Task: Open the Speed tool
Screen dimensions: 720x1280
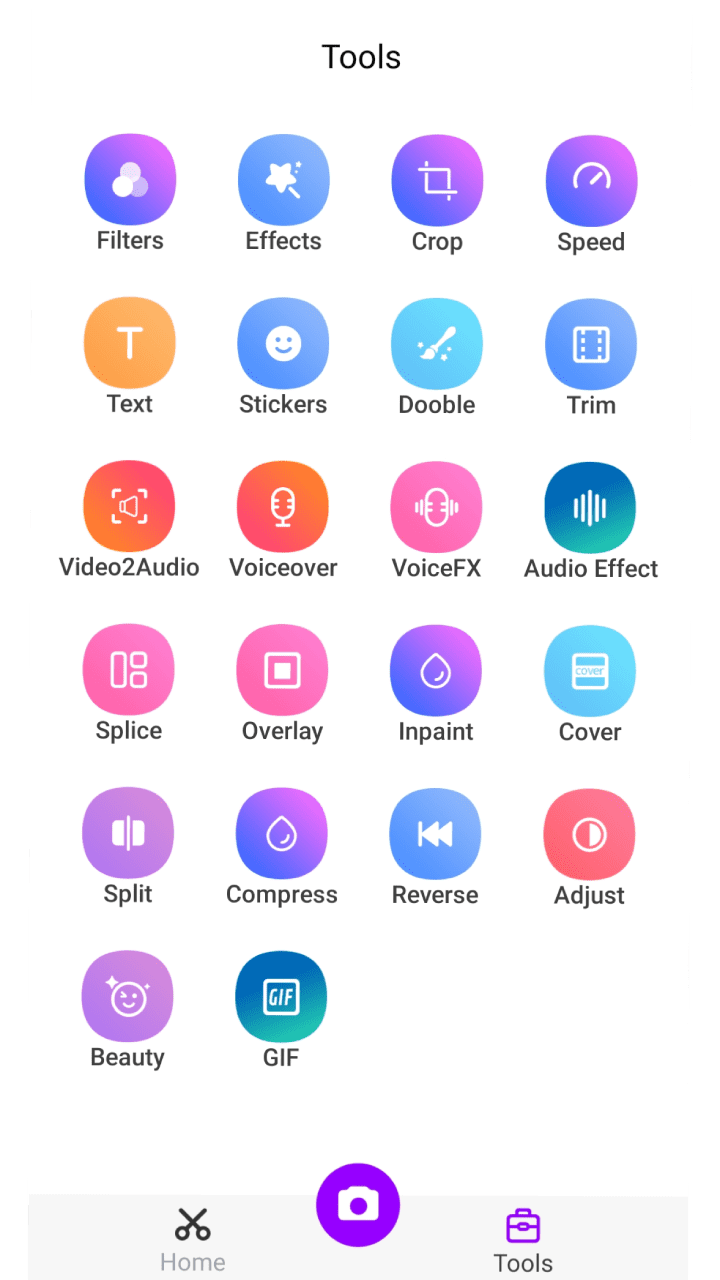Action: (x=591, y=181)
